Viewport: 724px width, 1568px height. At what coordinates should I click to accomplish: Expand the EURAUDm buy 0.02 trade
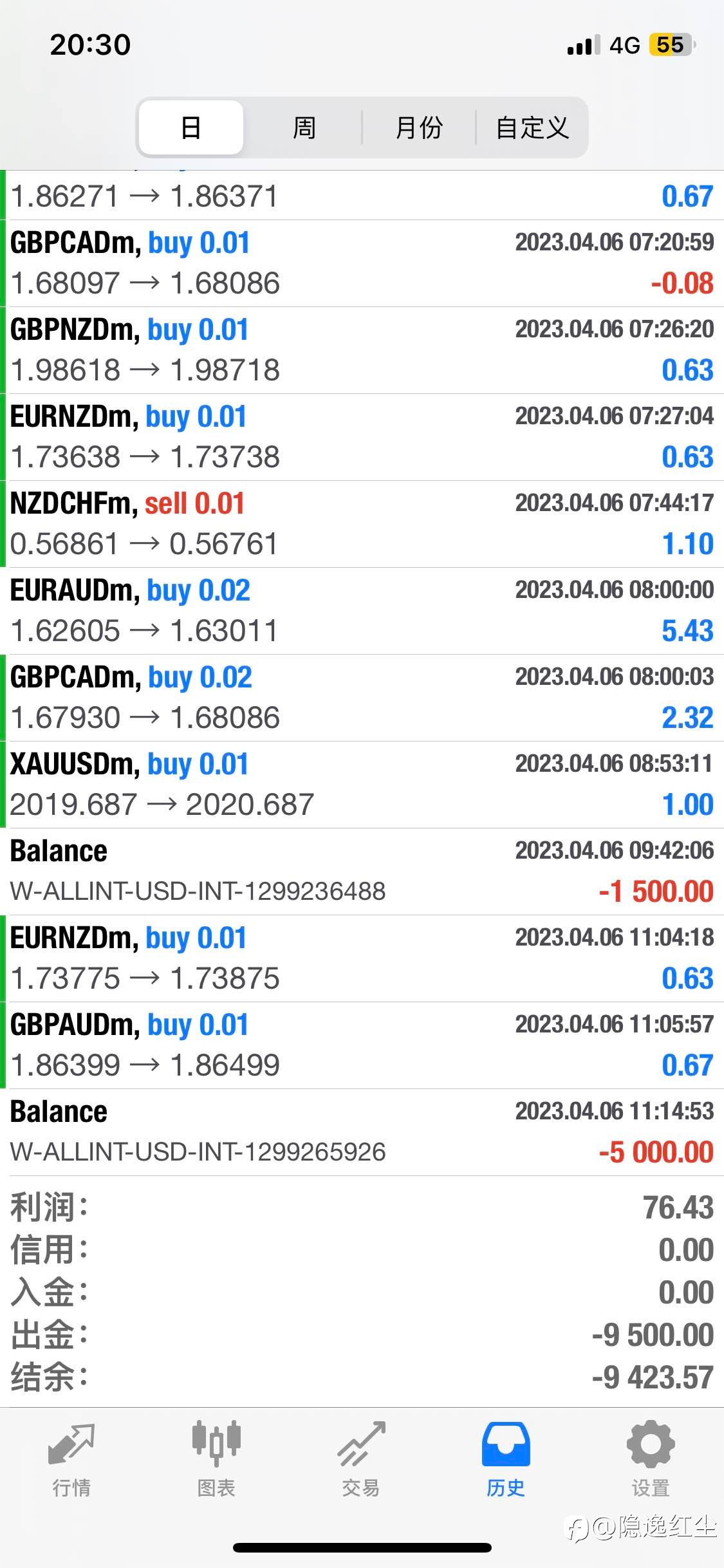(x=362, y=611)
